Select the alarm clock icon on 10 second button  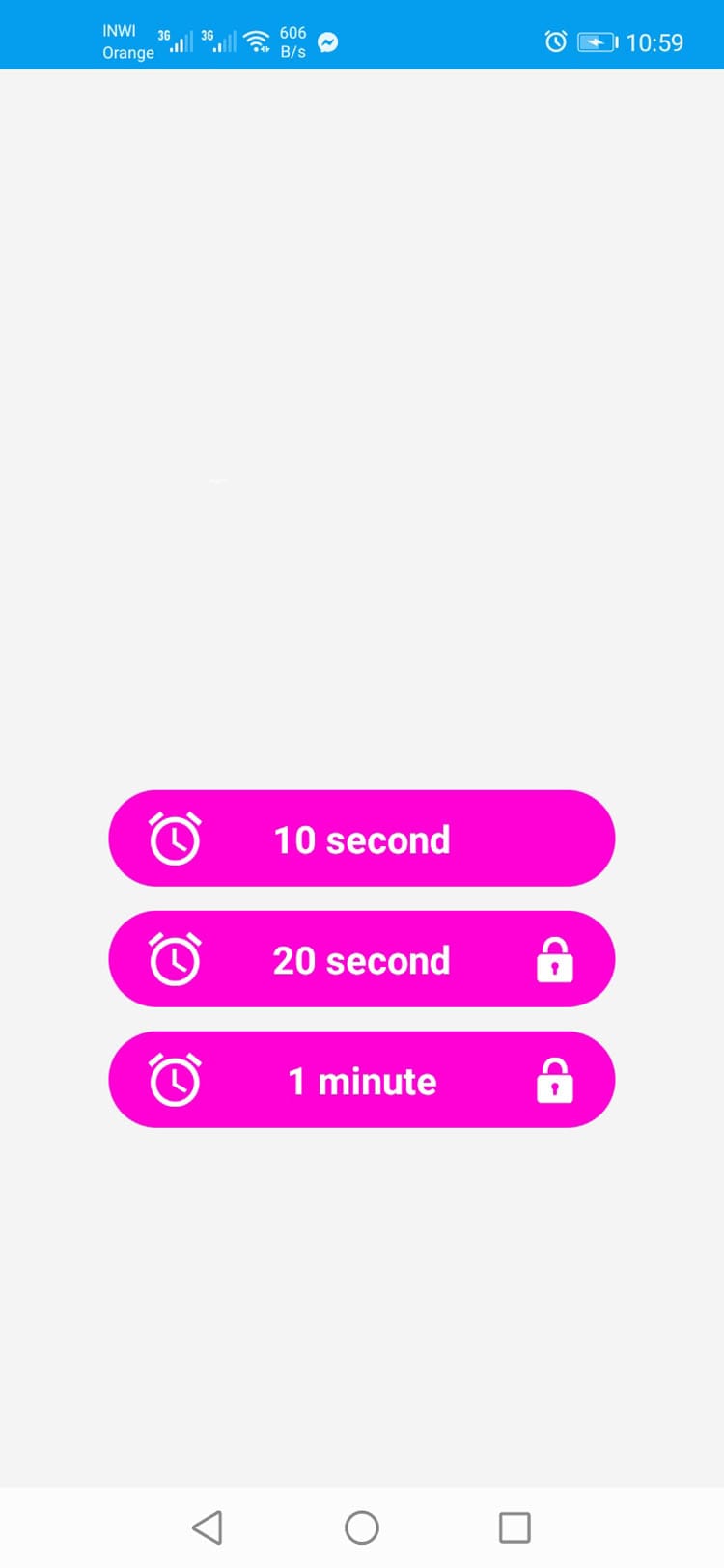pyautogui.click(x=174, y=839)
